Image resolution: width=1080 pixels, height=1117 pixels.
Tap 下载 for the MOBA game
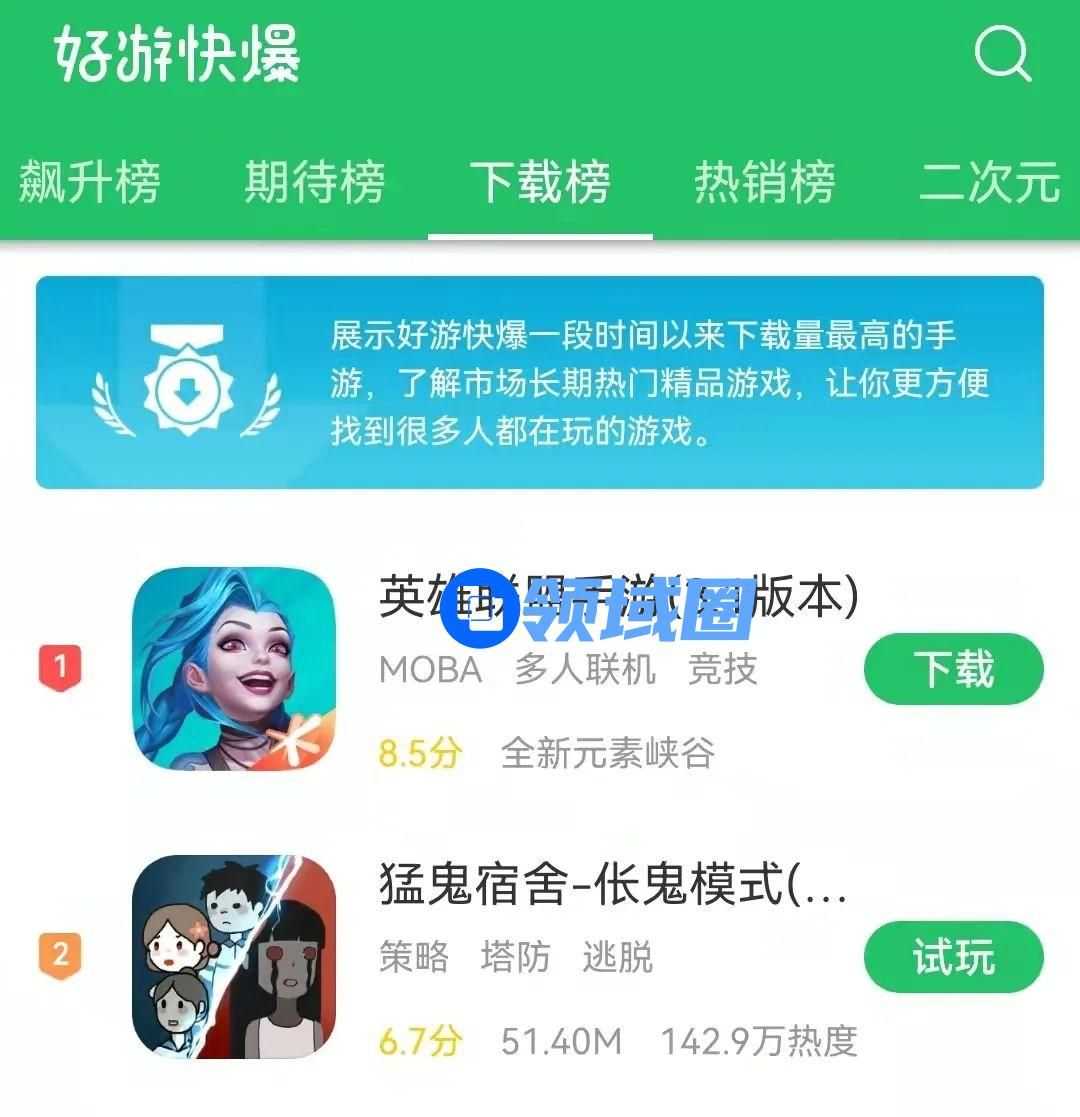tap(953, 669)
